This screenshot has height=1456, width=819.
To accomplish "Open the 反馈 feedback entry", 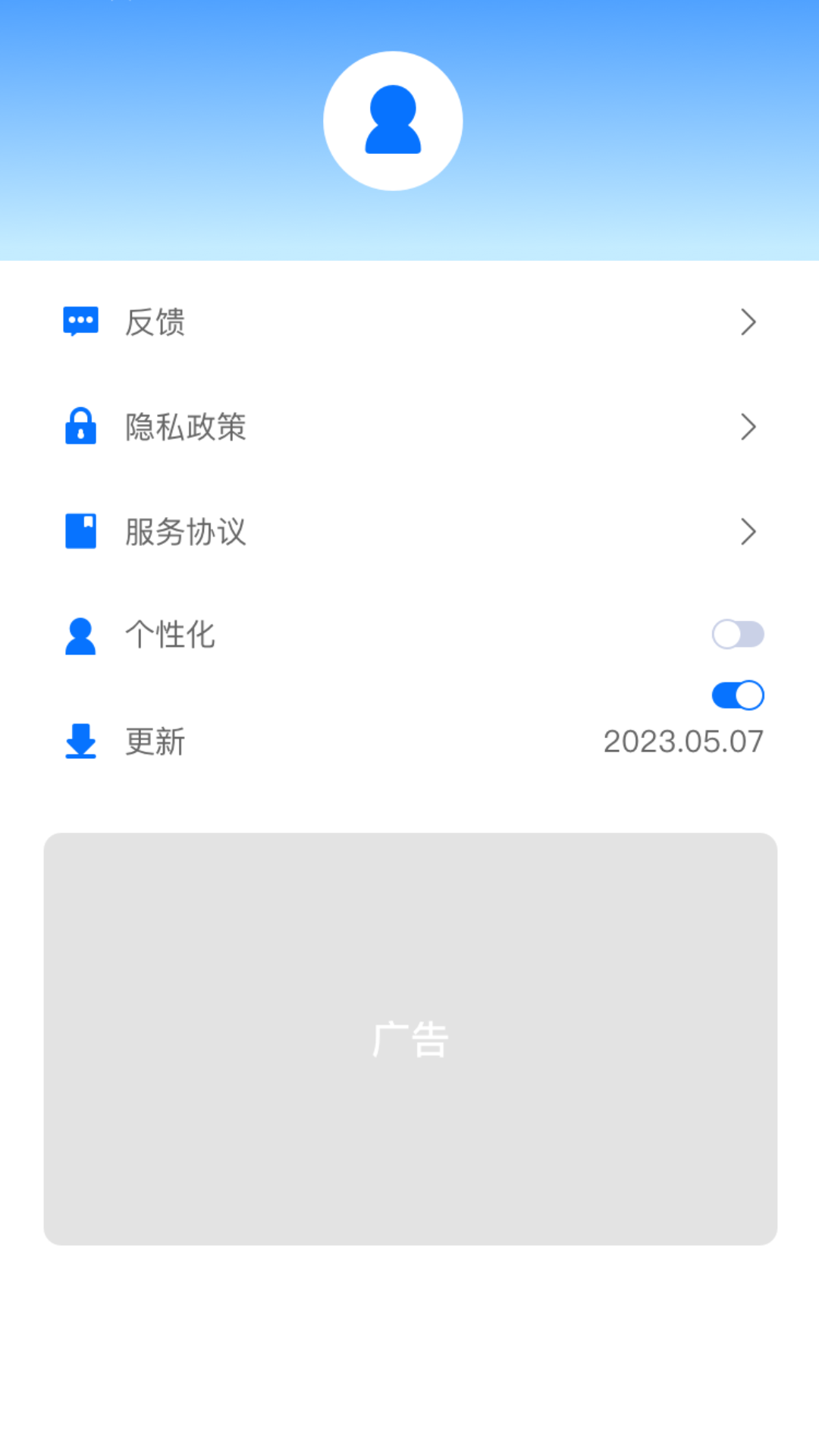I will coord(155,323).
